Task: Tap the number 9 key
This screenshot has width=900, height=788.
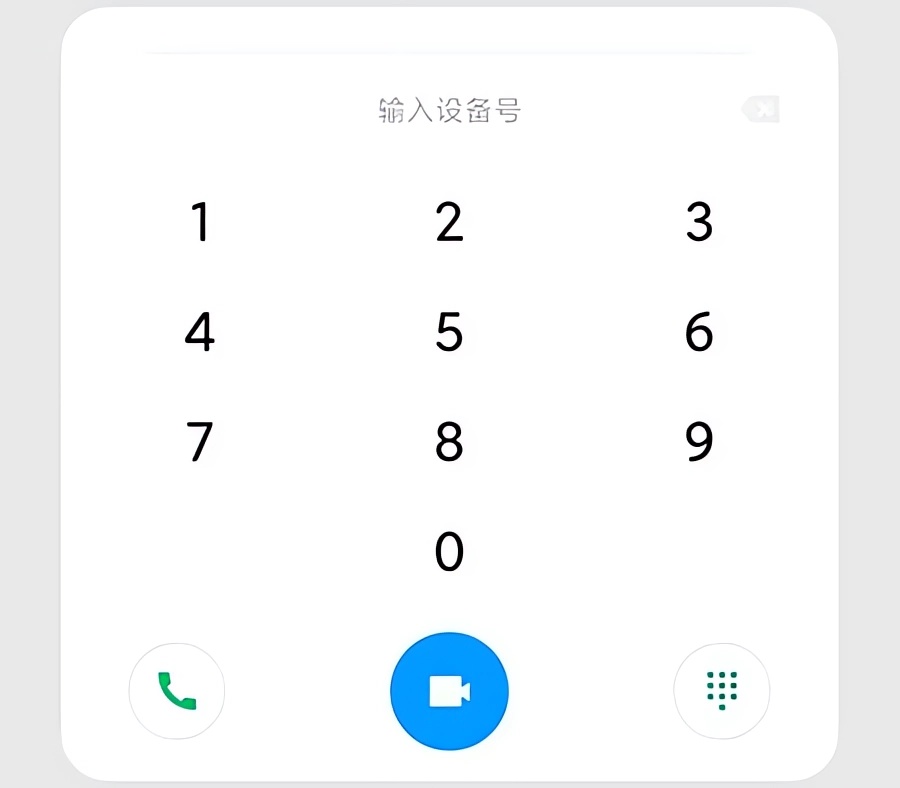Action: pos(699,442)
